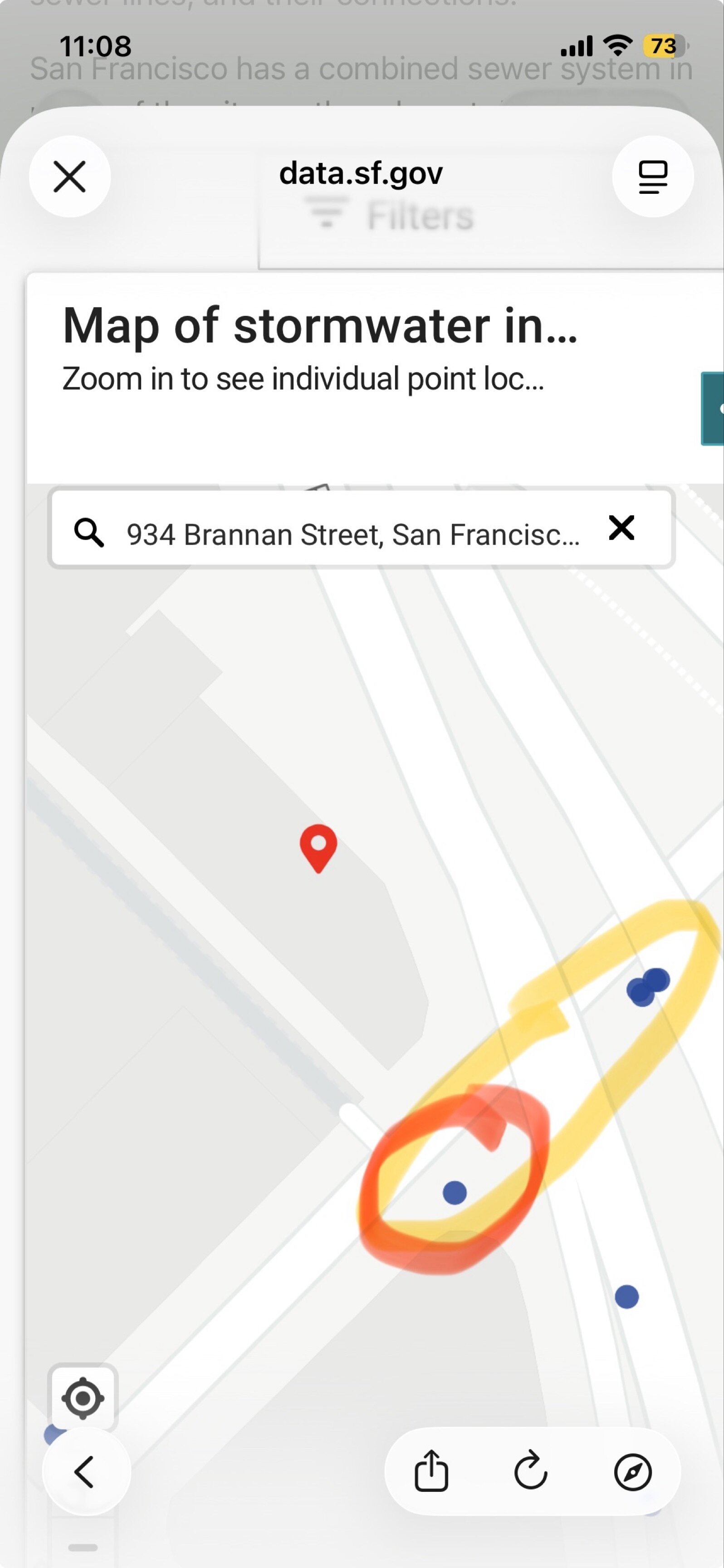Clear the 934 Brannan Street search text
Viewport: 724px width, 1568px height.
pos(621,528)
